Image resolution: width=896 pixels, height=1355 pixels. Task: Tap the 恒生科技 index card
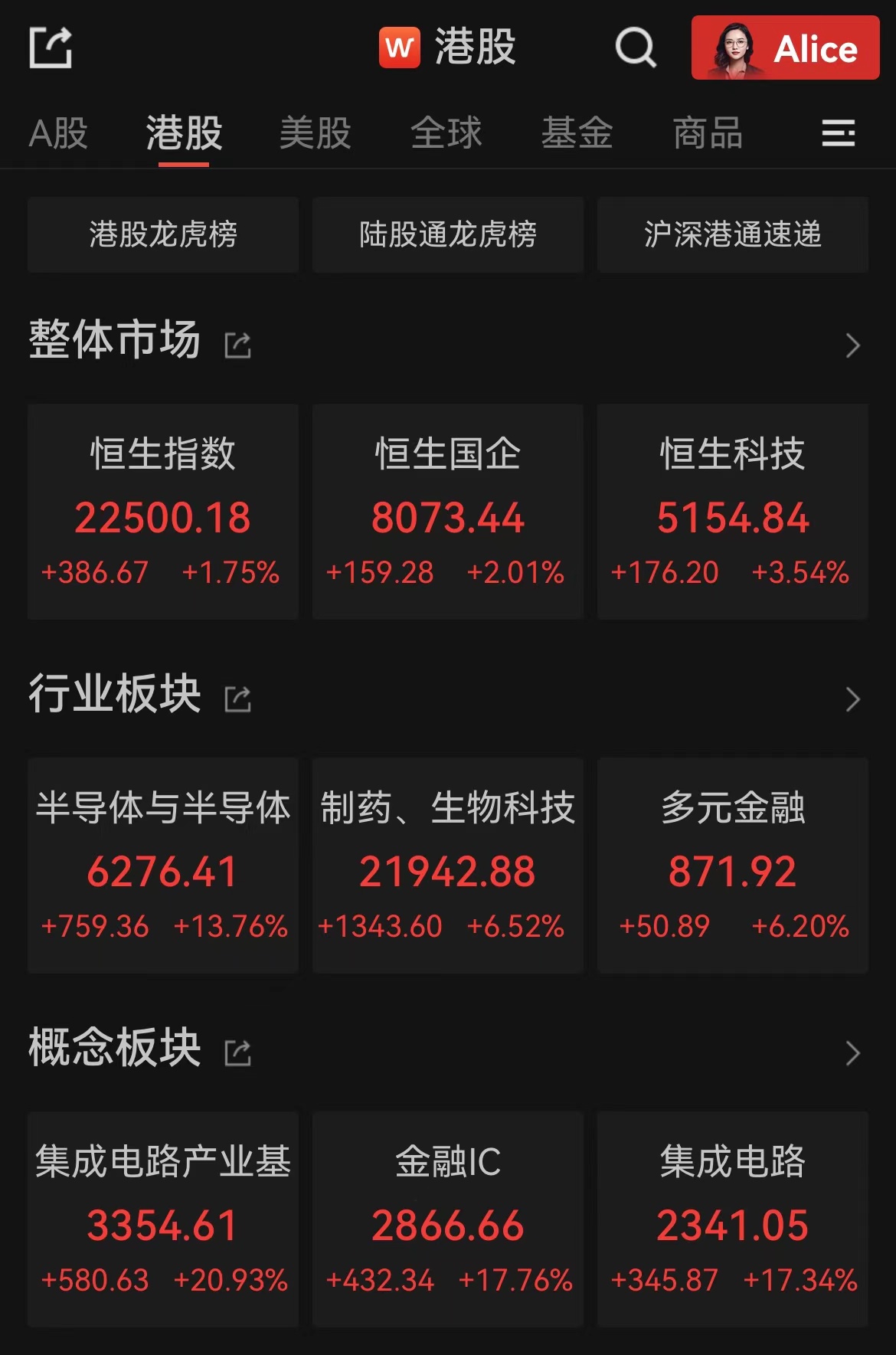point(732,513)
